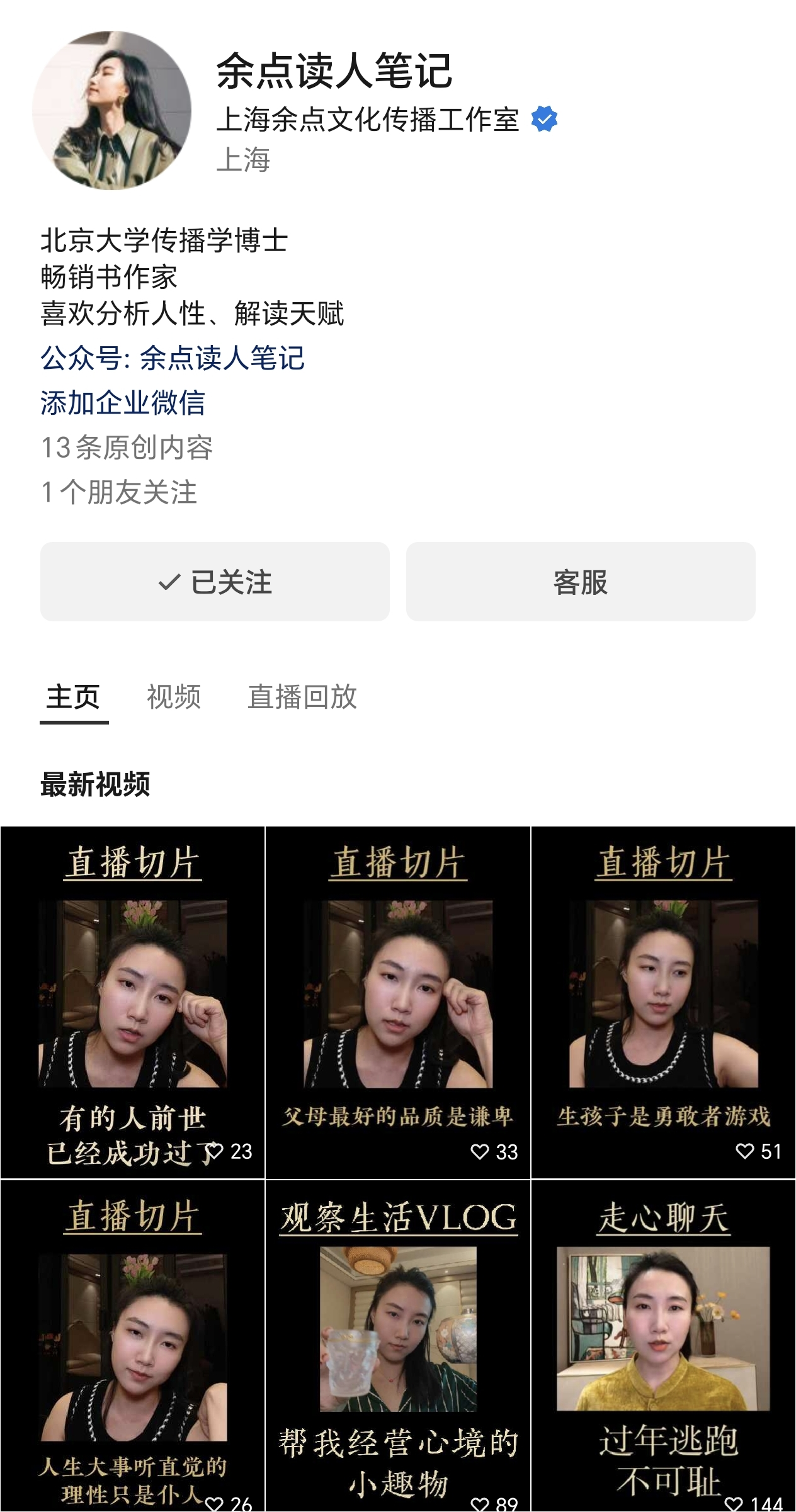Open the 公众号: 余点读人笔记 link
The height and width of the screenshot is (1512, 796).
coord(173,358)
